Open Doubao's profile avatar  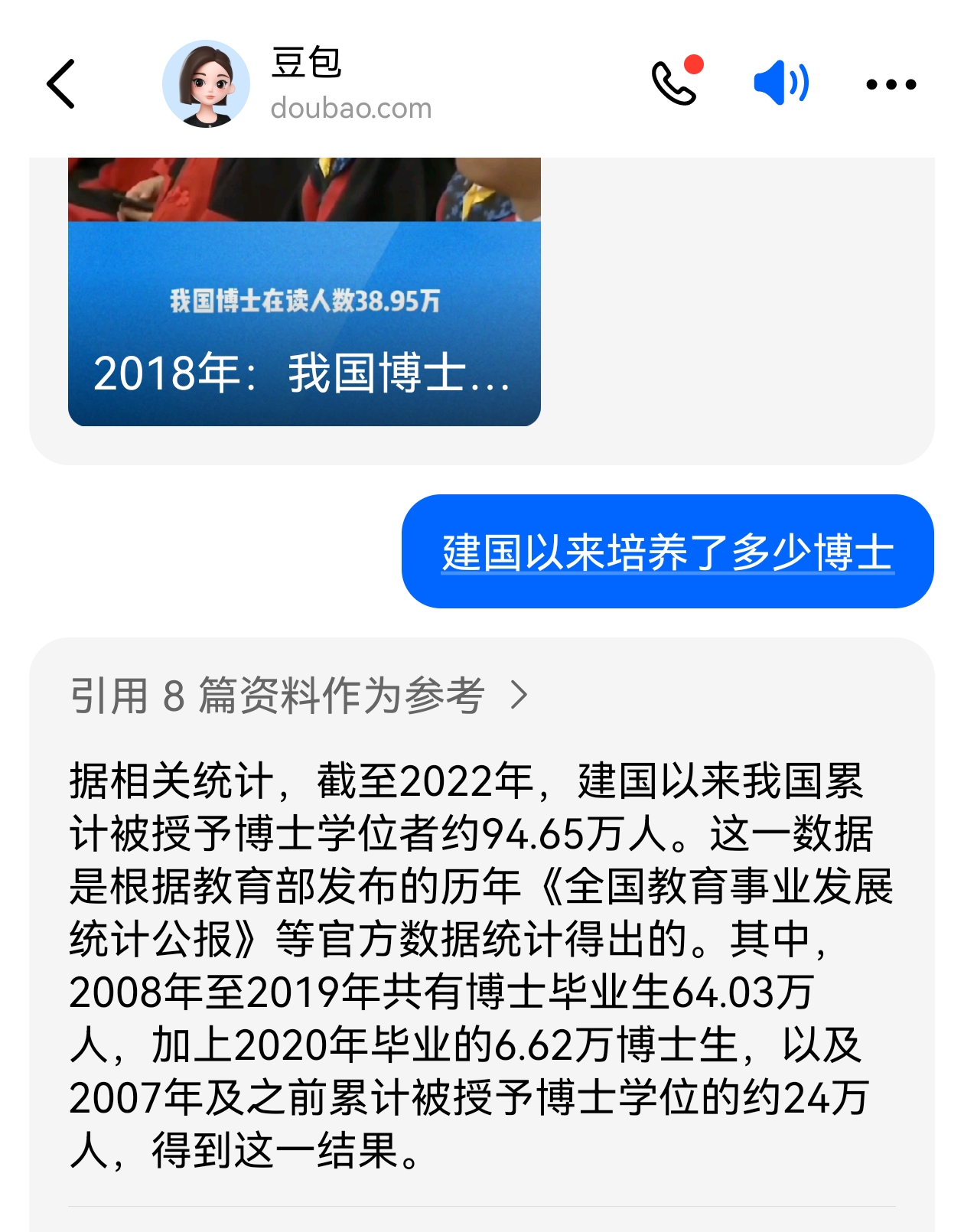[206, 84]
